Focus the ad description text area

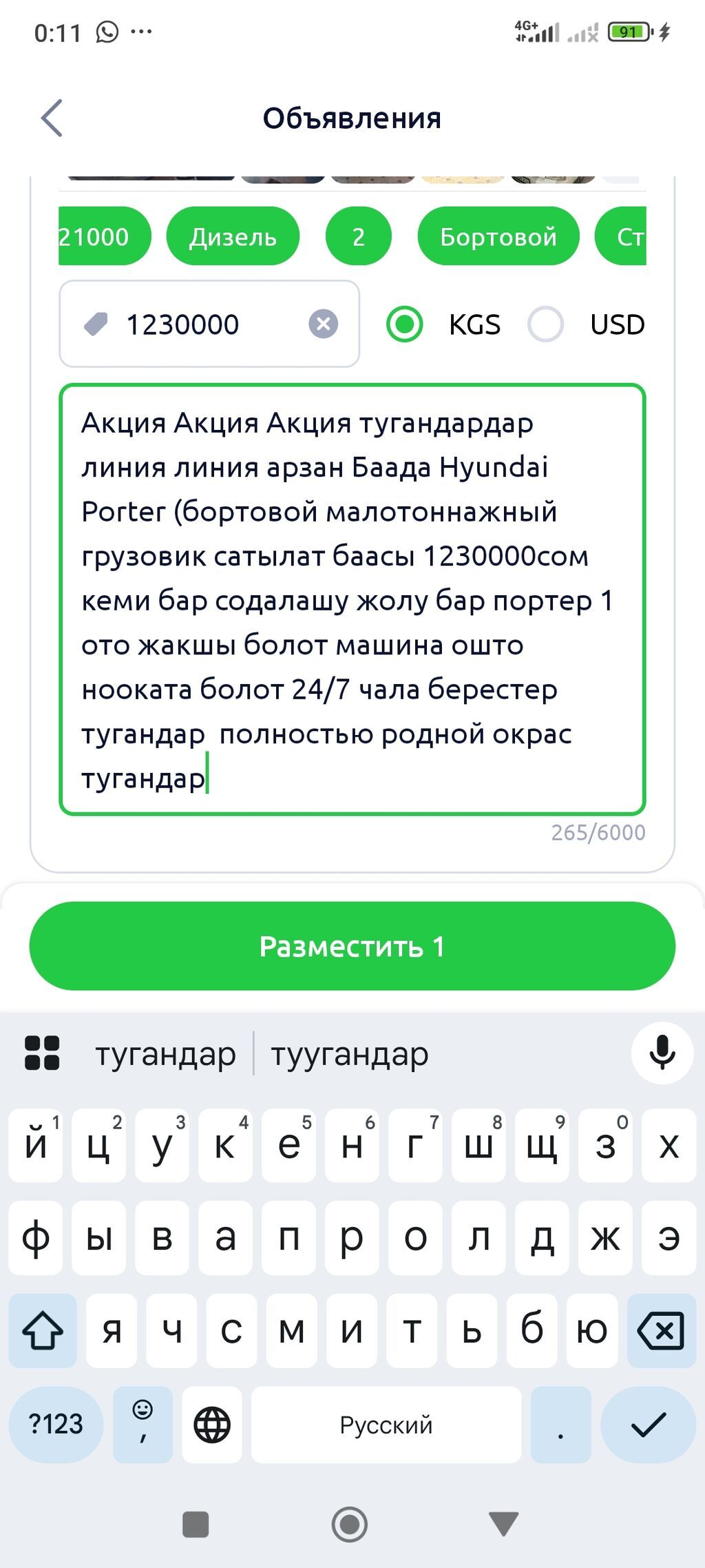352,599
